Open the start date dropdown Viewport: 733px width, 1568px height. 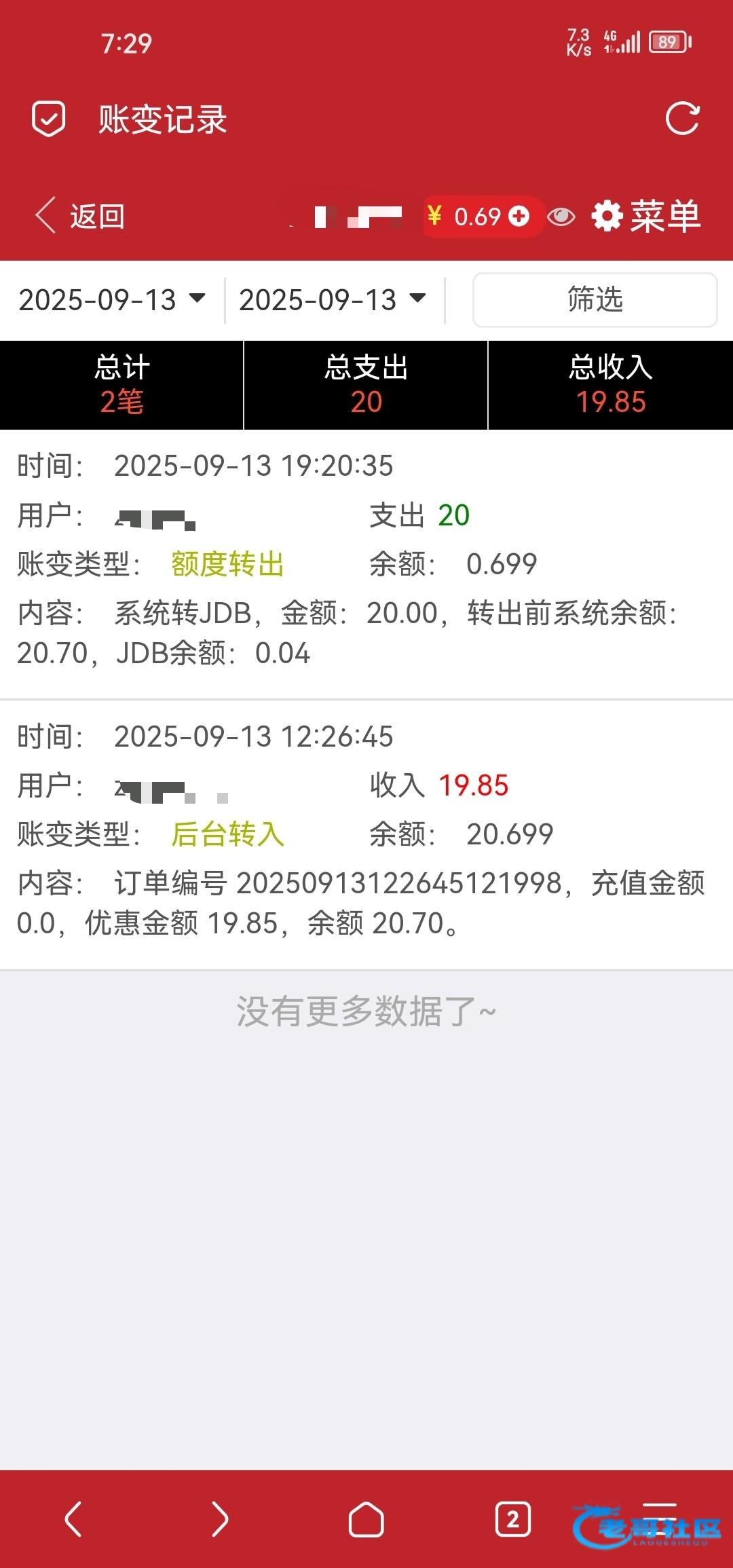click(112, 299)
